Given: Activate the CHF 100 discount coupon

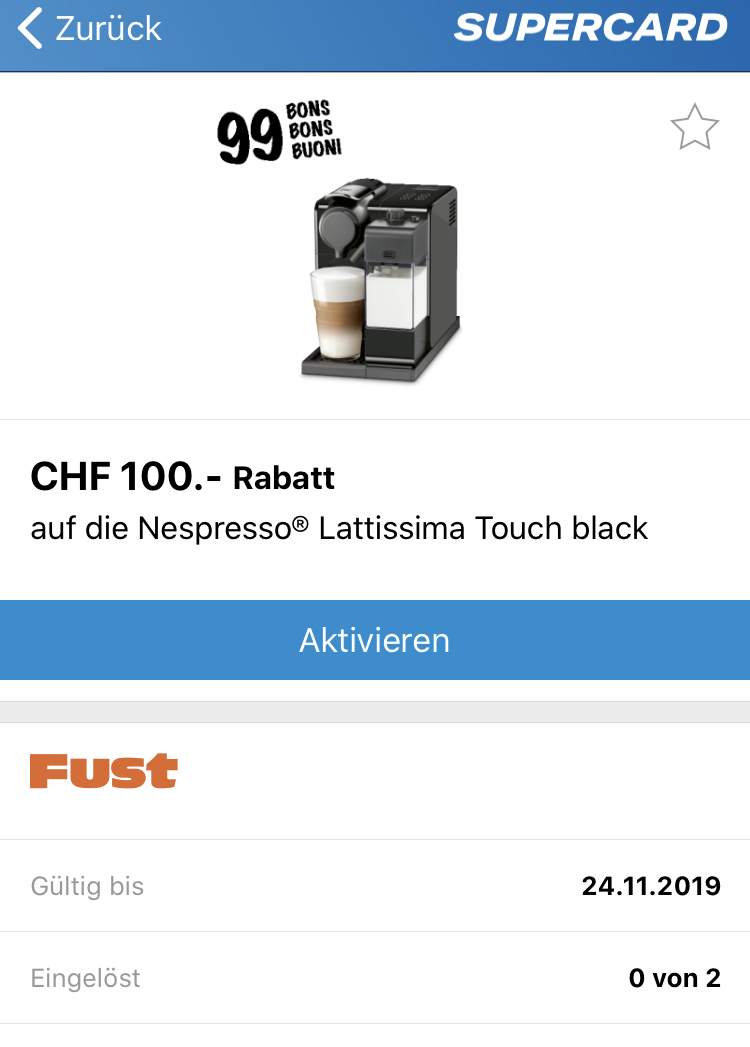Looking at the screenshot, I should tap(375, 640).
